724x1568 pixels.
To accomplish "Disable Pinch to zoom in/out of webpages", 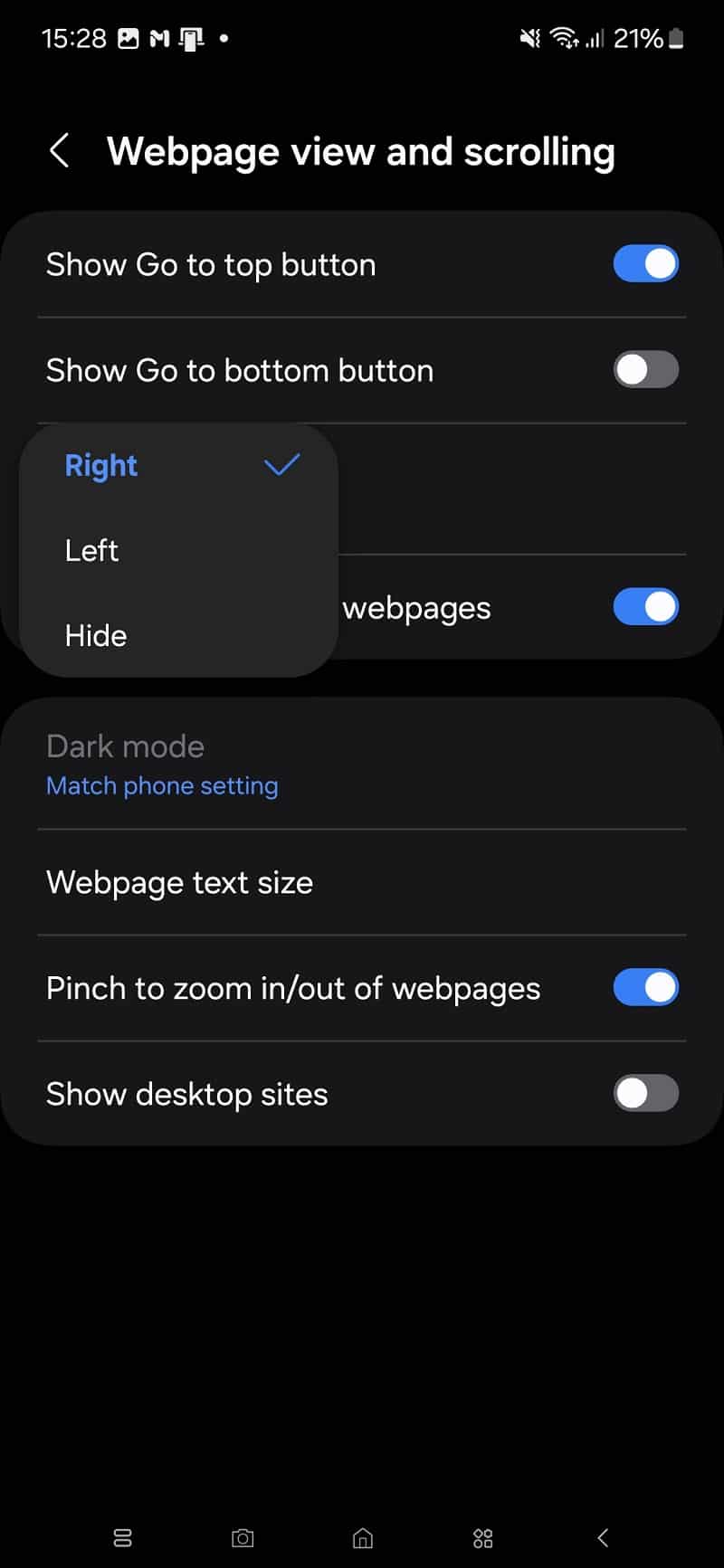I will coord(645,988).
